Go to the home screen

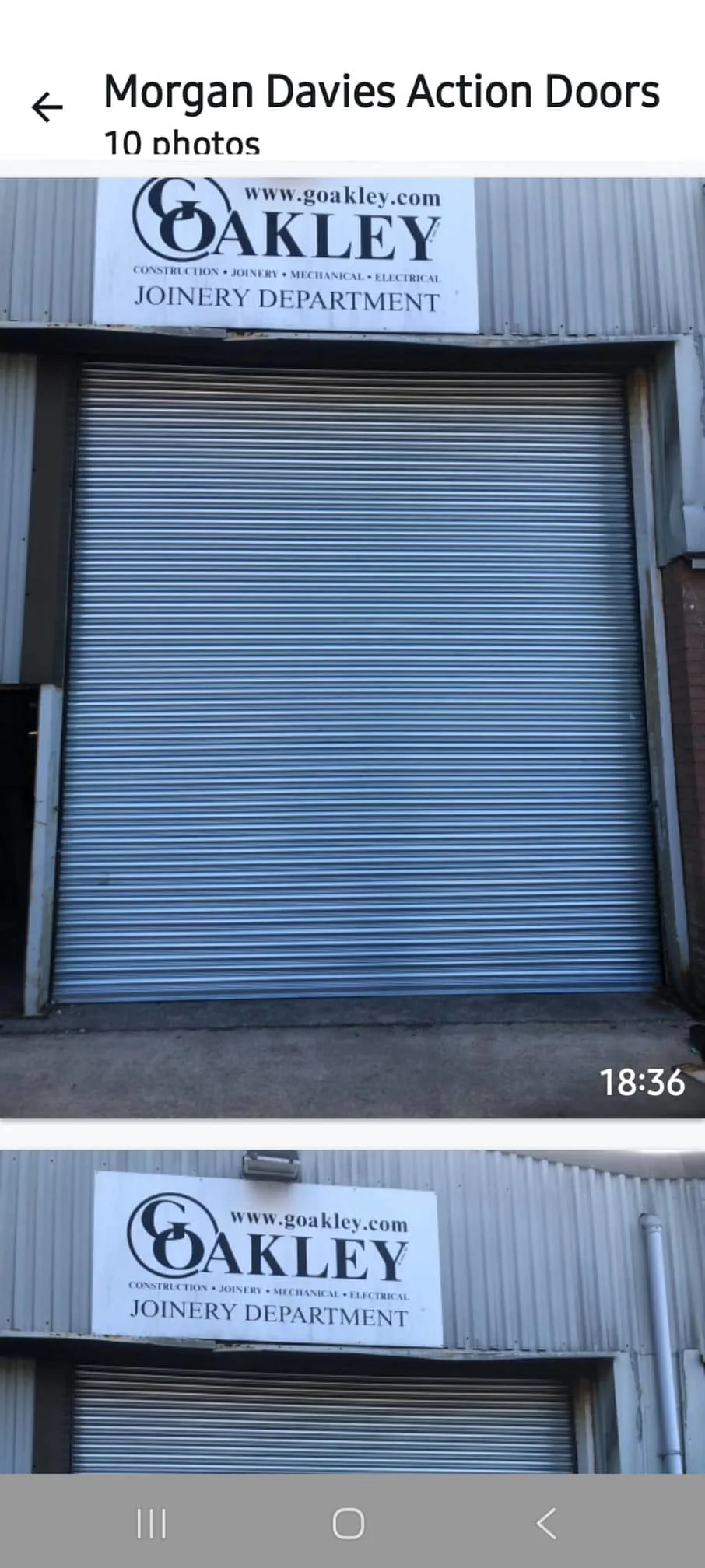349,1524
